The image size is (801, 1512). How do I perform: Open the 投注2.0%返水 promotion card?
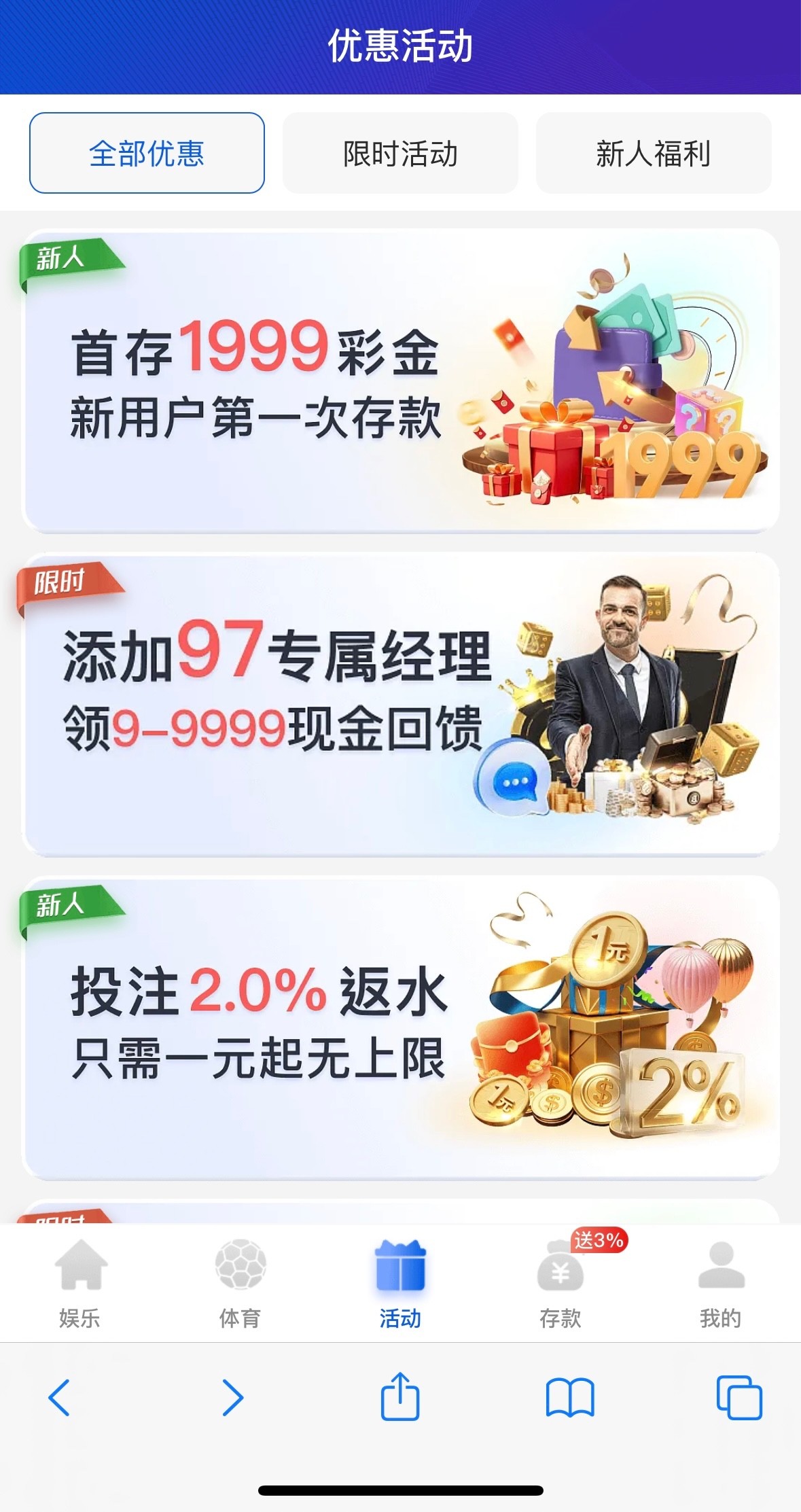[x=401, y=1027]
